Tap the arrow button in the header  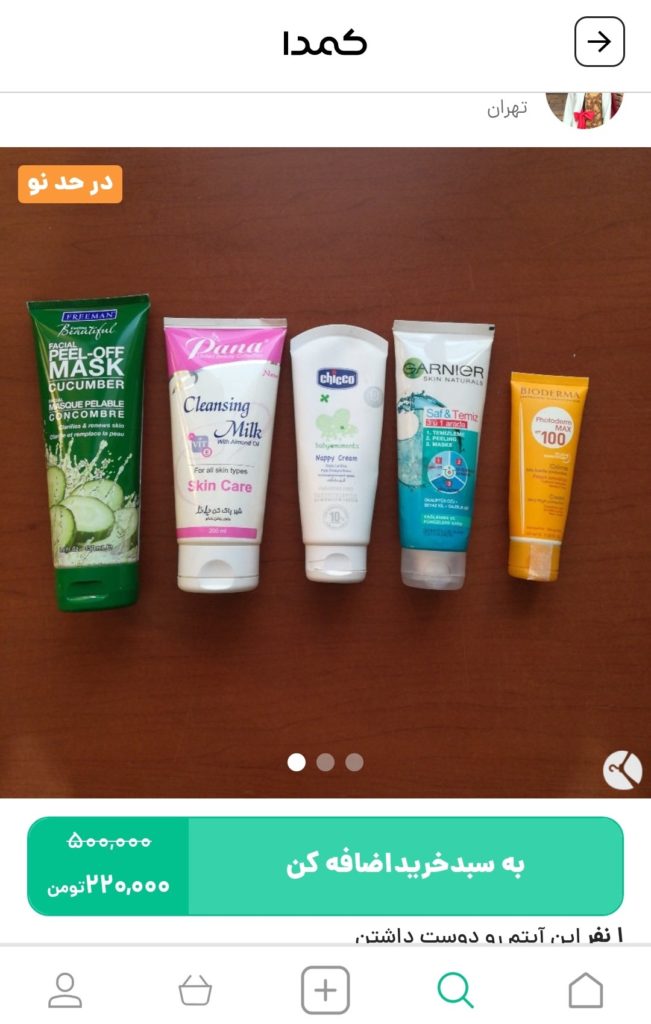[599, 42]
